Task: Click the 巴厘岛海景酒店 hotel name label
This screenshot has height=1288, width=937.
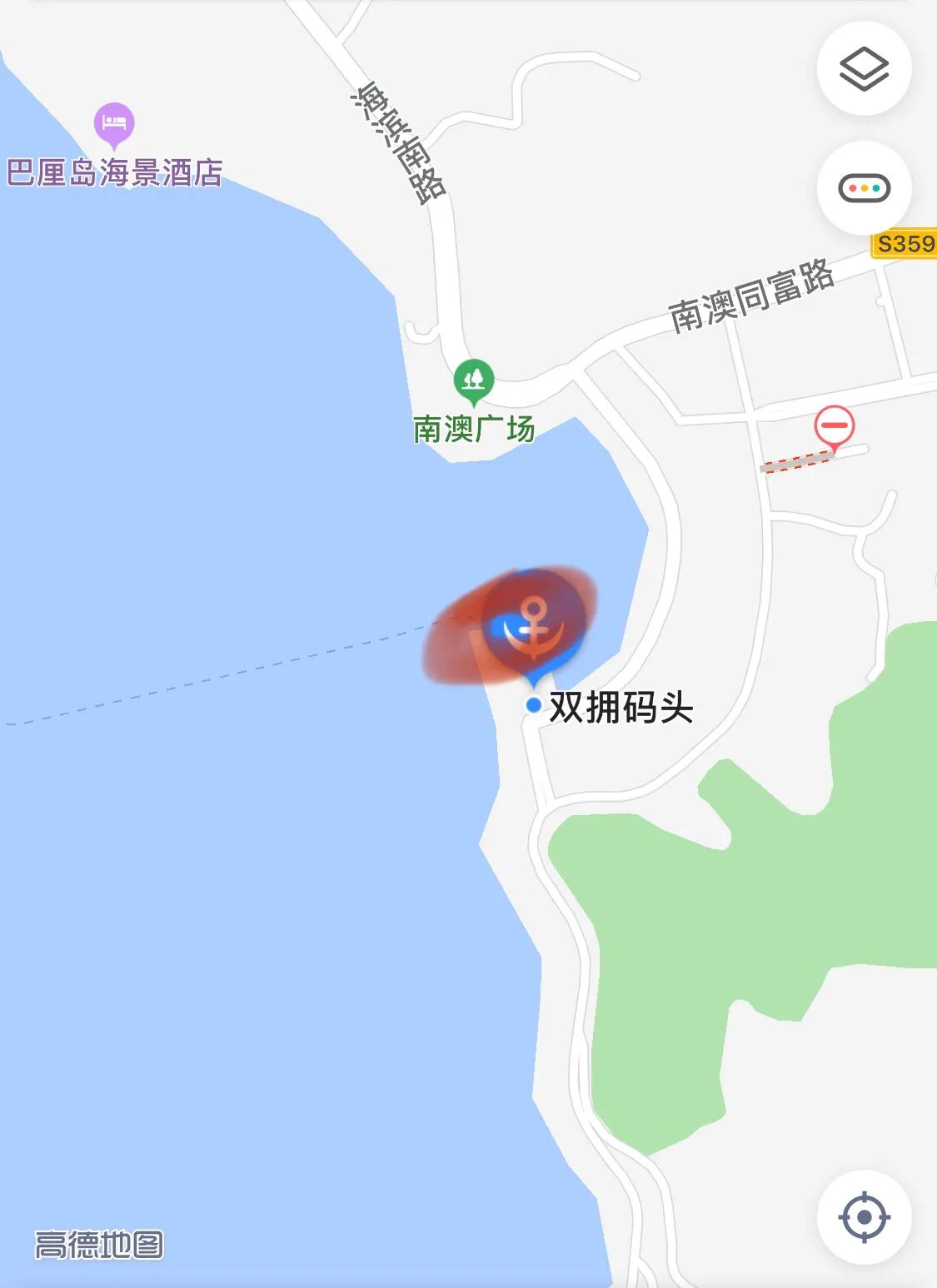Action: pyautogui.click(x=113, y=171)
